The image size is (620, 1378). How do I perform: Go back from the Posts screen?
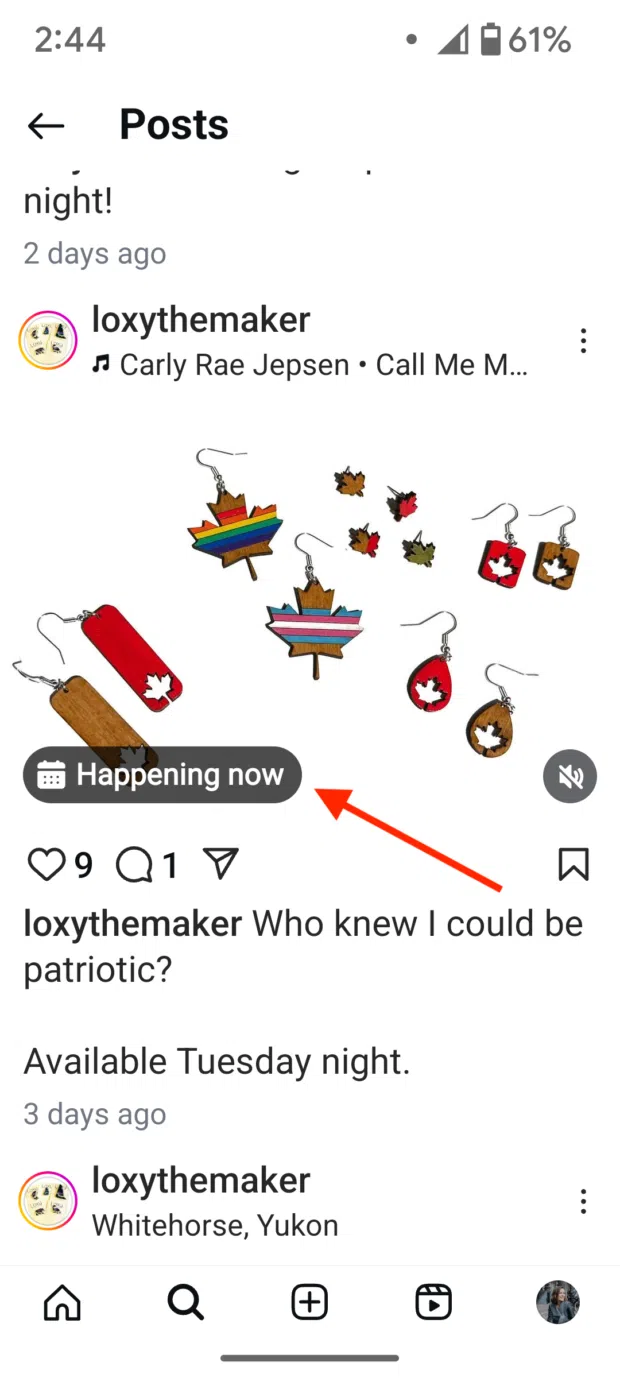click(46, 126)
